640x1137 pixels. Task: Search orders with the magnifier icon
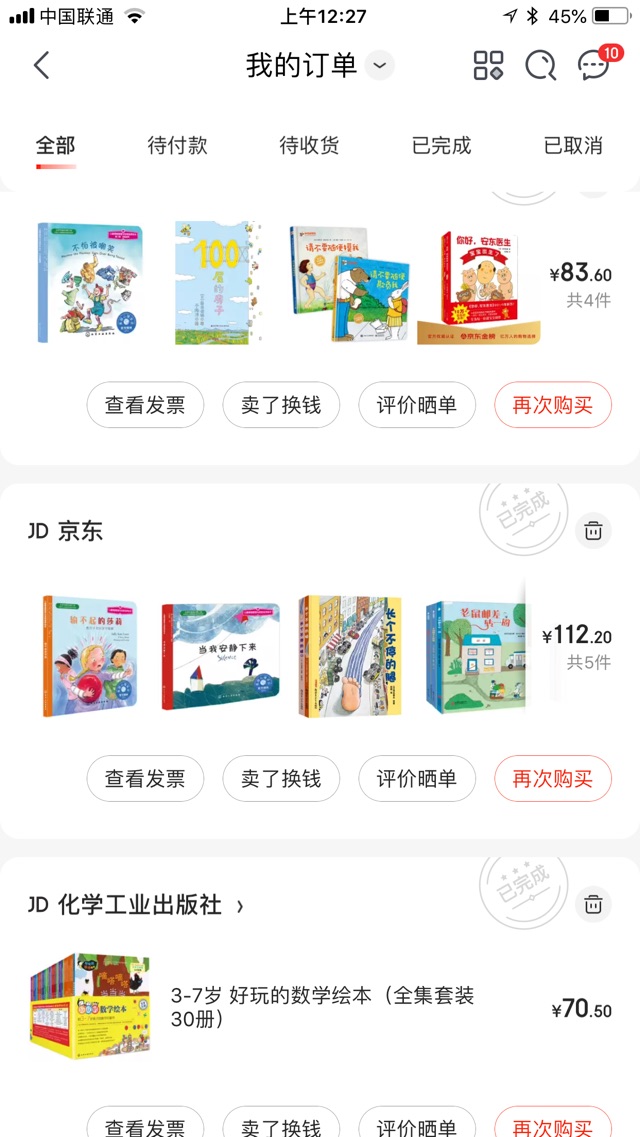tap(540, 66)
